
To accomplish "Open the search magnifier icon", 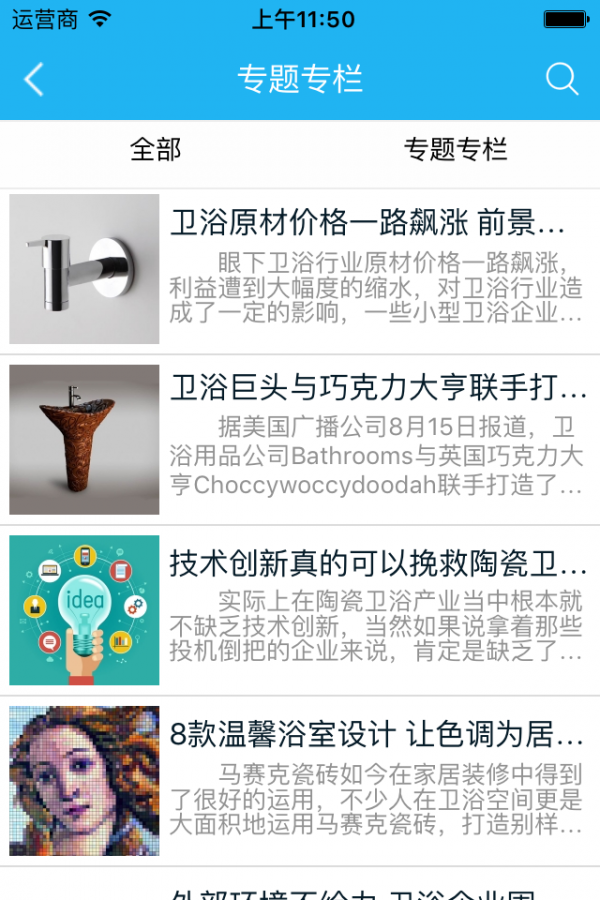I will click(562, 79).
